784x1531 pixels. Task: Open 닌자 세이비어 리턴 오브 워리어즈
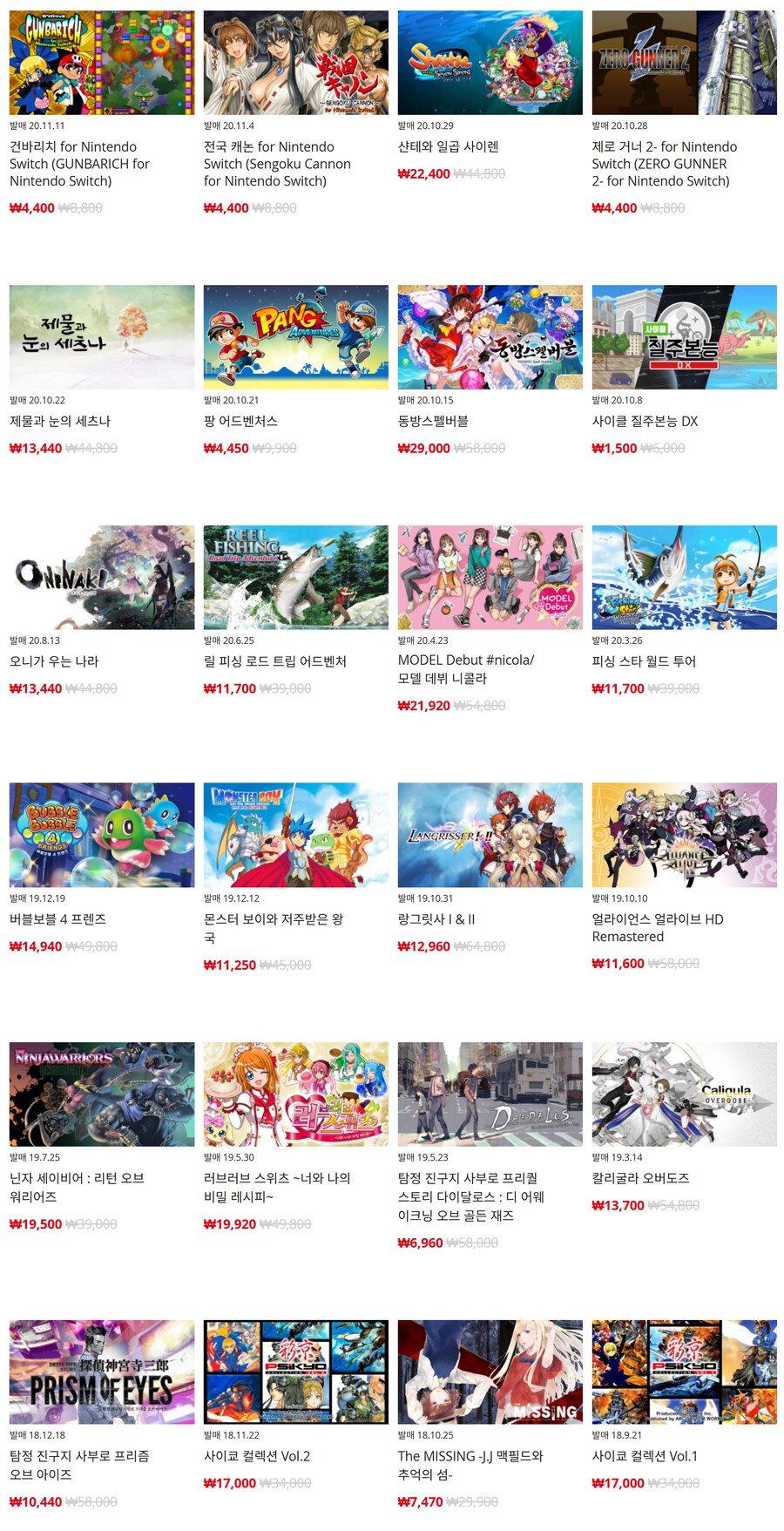click(x=102, y=1094)
